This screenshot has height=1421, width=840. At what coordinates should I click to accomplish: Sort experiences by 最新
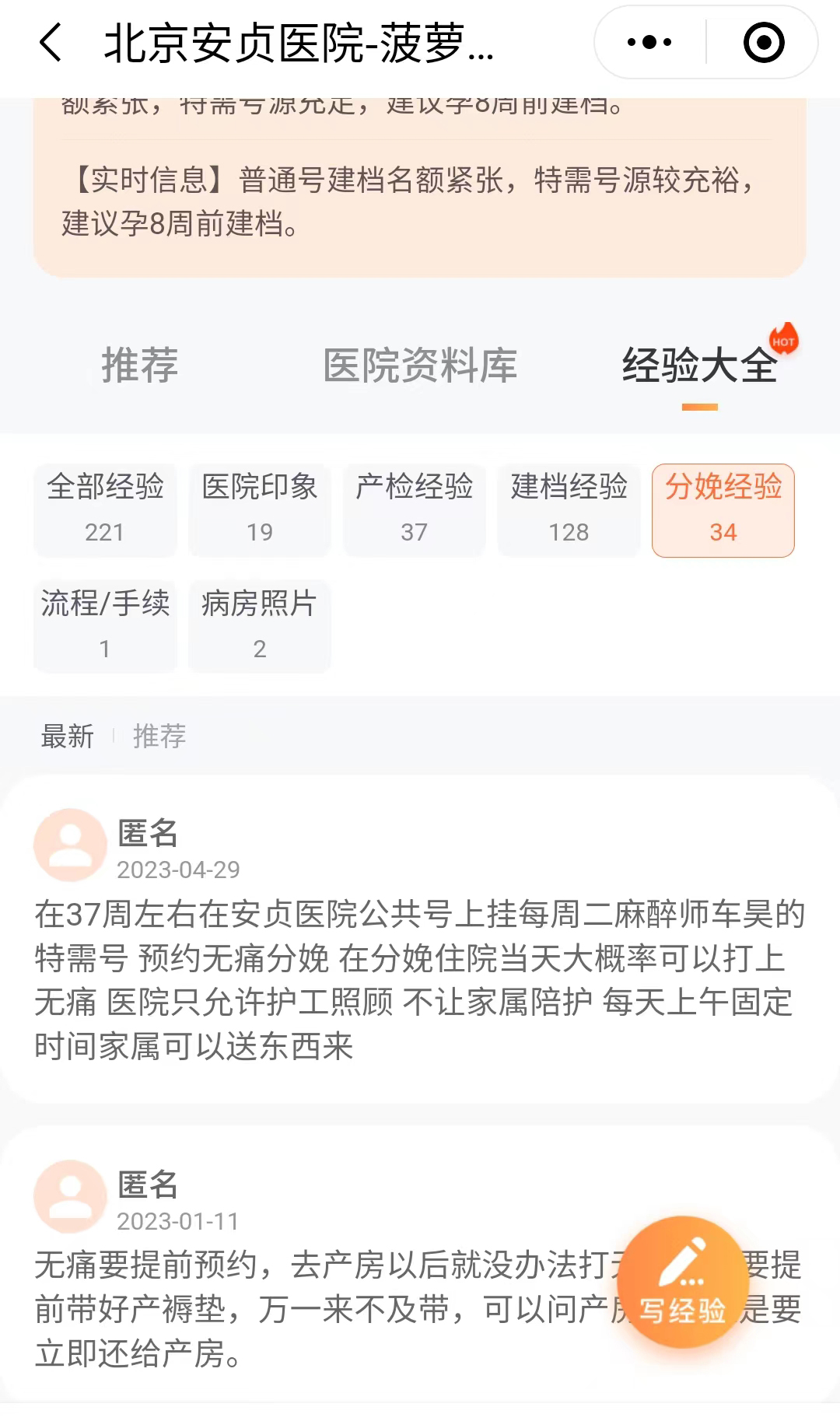[68, 736]
